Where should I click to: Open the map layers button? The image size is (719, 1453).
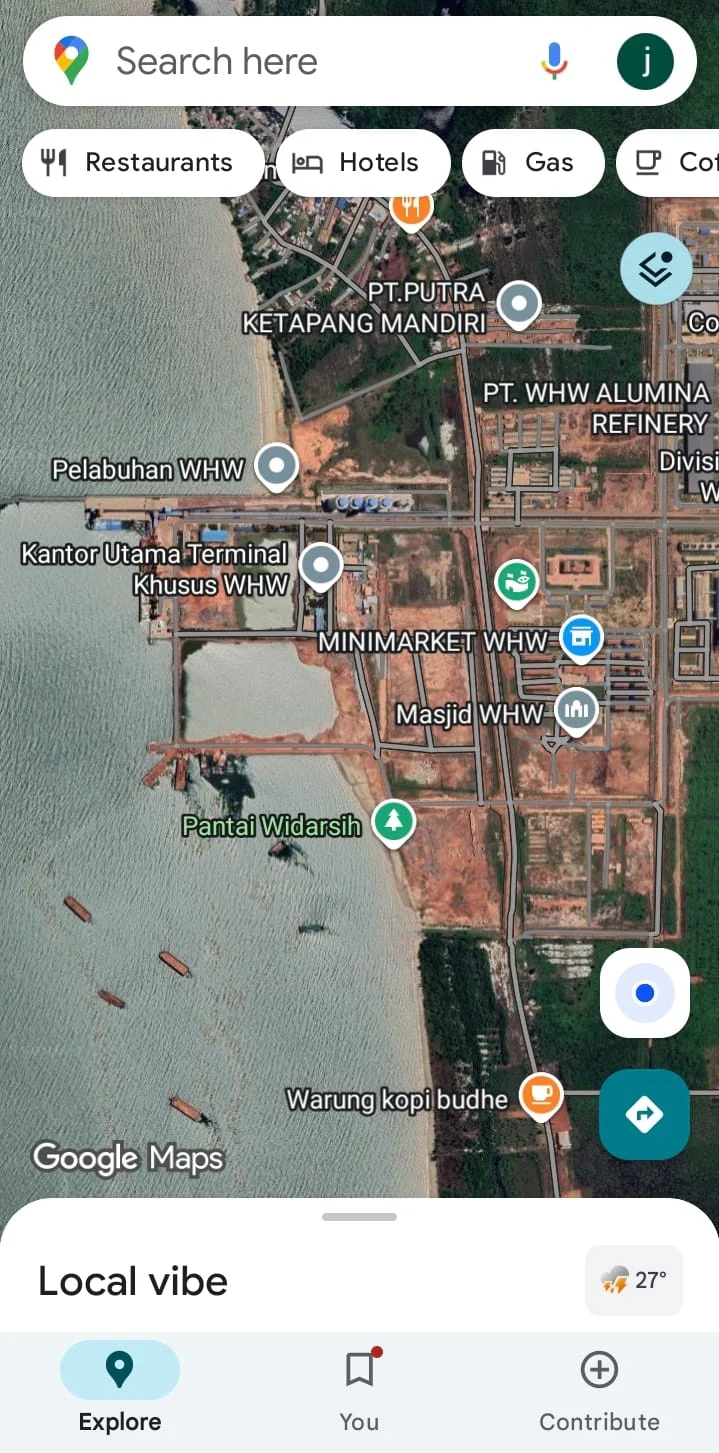(x=656, y=268)
